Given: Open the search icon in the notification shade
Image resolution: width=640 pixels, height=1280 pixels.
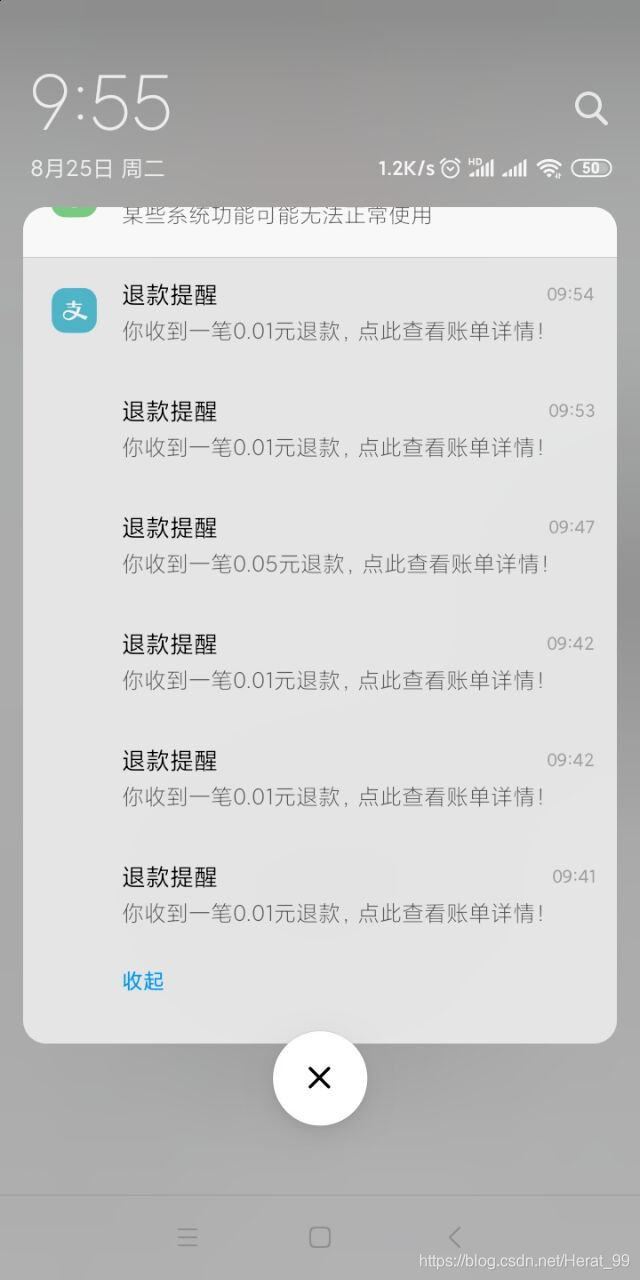Looking at the screenshot, I should click(591, 108).
